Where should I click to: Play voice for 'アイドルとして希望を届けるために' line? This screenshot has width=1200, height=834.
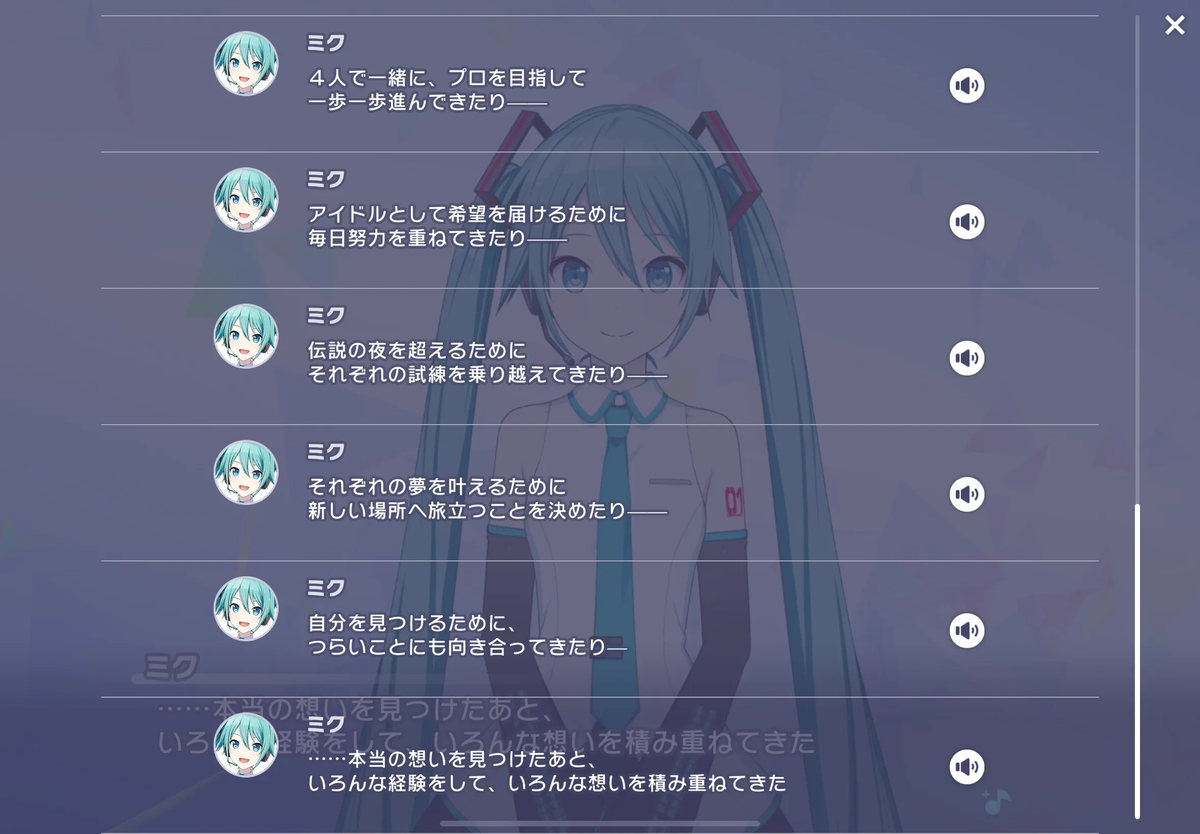(x=966, y=222)
